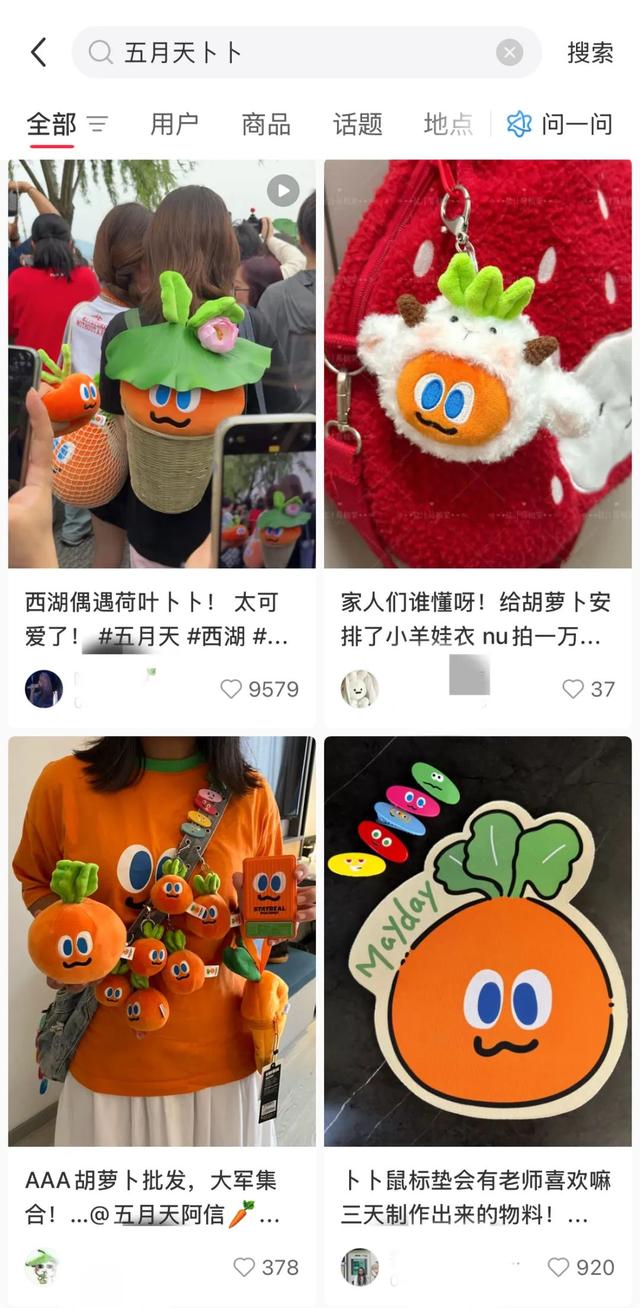Open the 小羊娃衣 carrot keychain post
The image size is (640, 1308).
coord(478,364)
